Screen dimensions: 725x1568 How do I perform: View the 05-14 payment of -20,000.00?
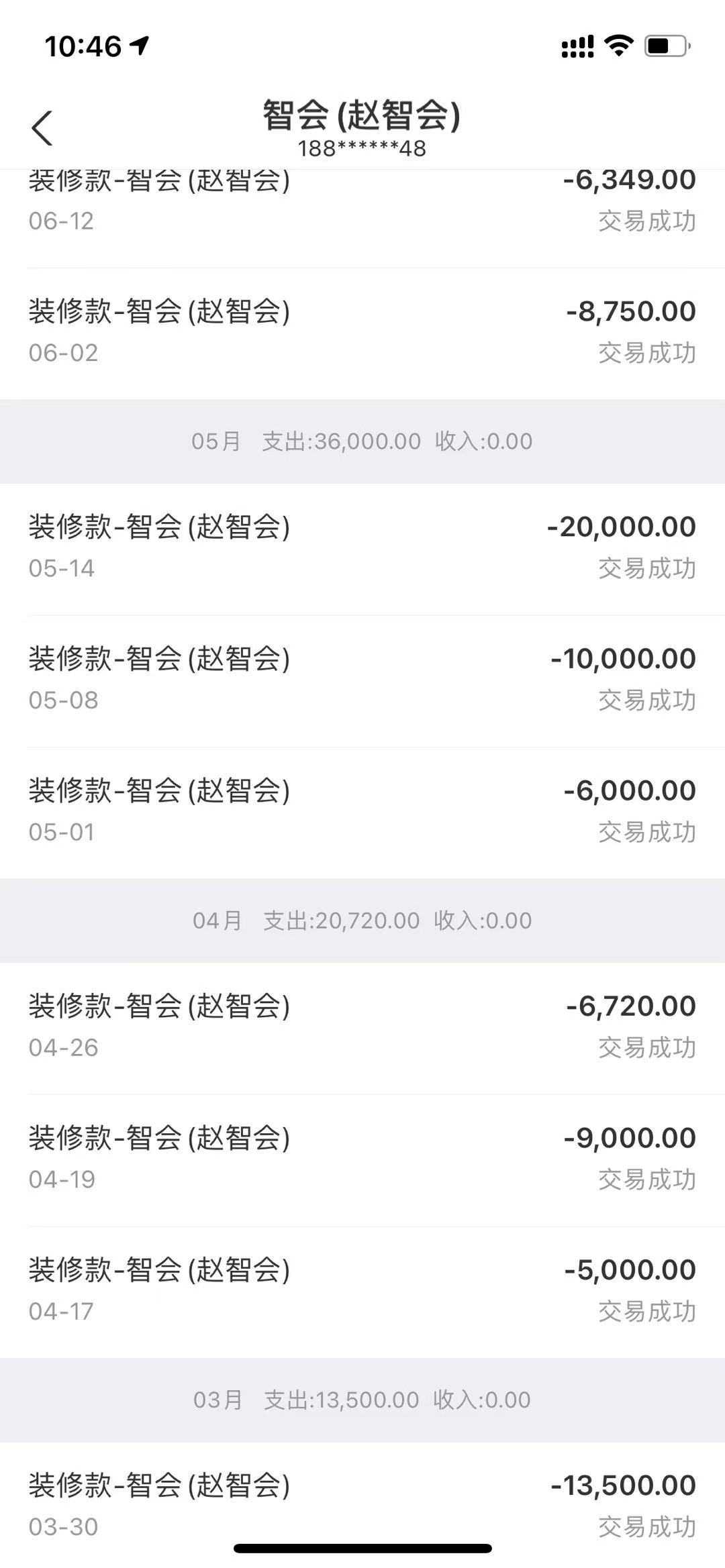point(362,547)
